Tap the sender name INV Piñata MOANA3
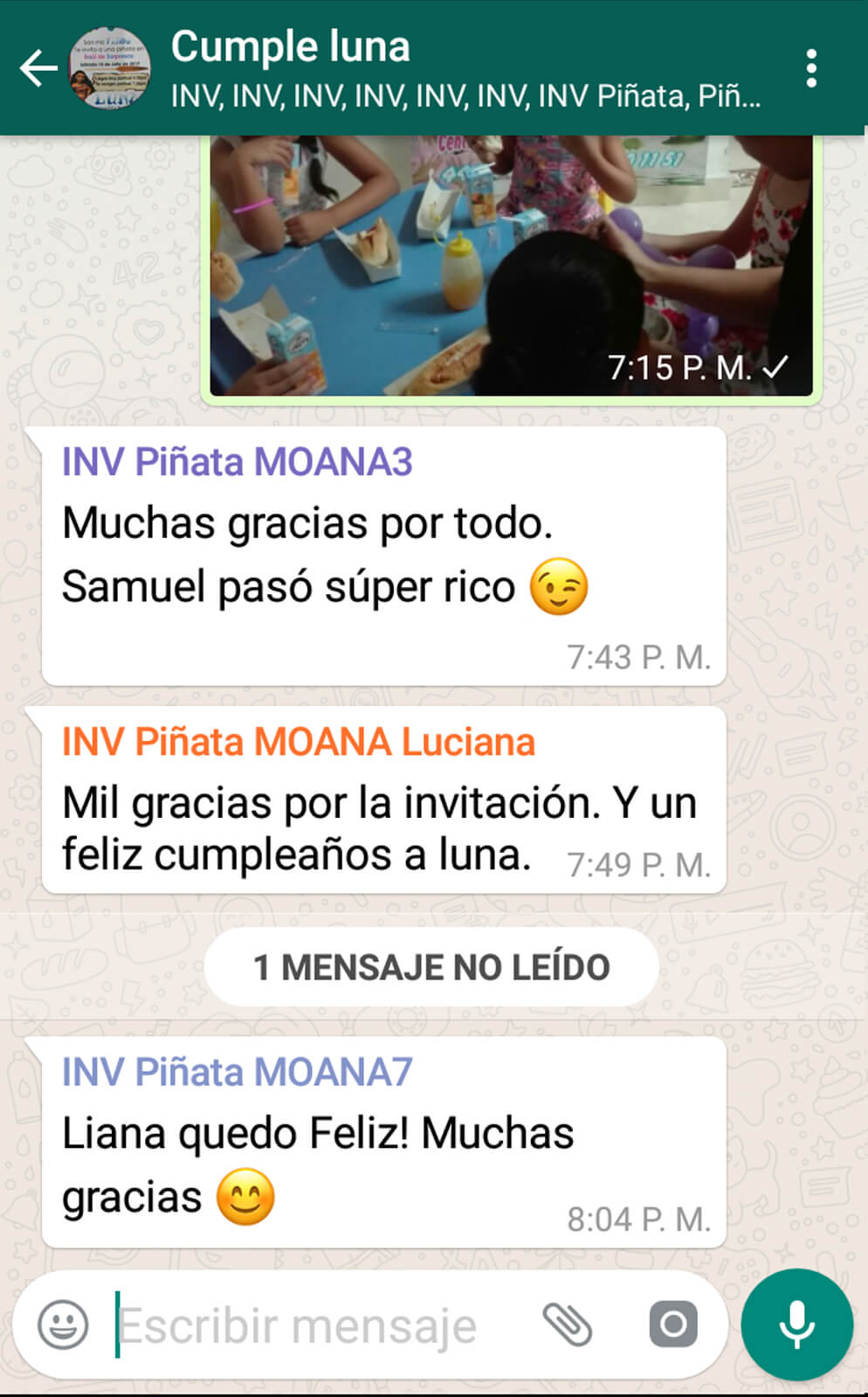868x1397 pixels. (x=237, y=462)
